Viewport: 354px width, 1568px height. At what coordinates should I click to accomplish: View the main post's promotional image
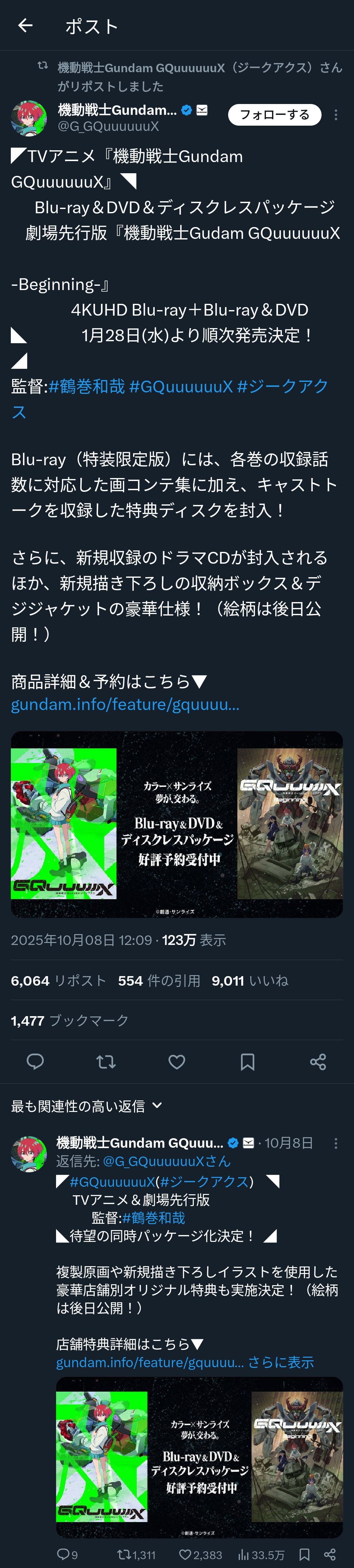(177, 824)
